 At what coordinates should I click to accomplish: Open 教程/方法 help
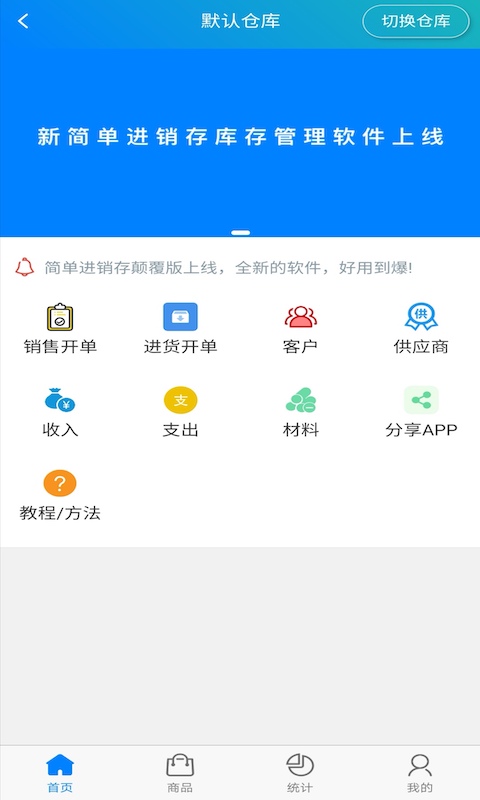pos(60,495)
